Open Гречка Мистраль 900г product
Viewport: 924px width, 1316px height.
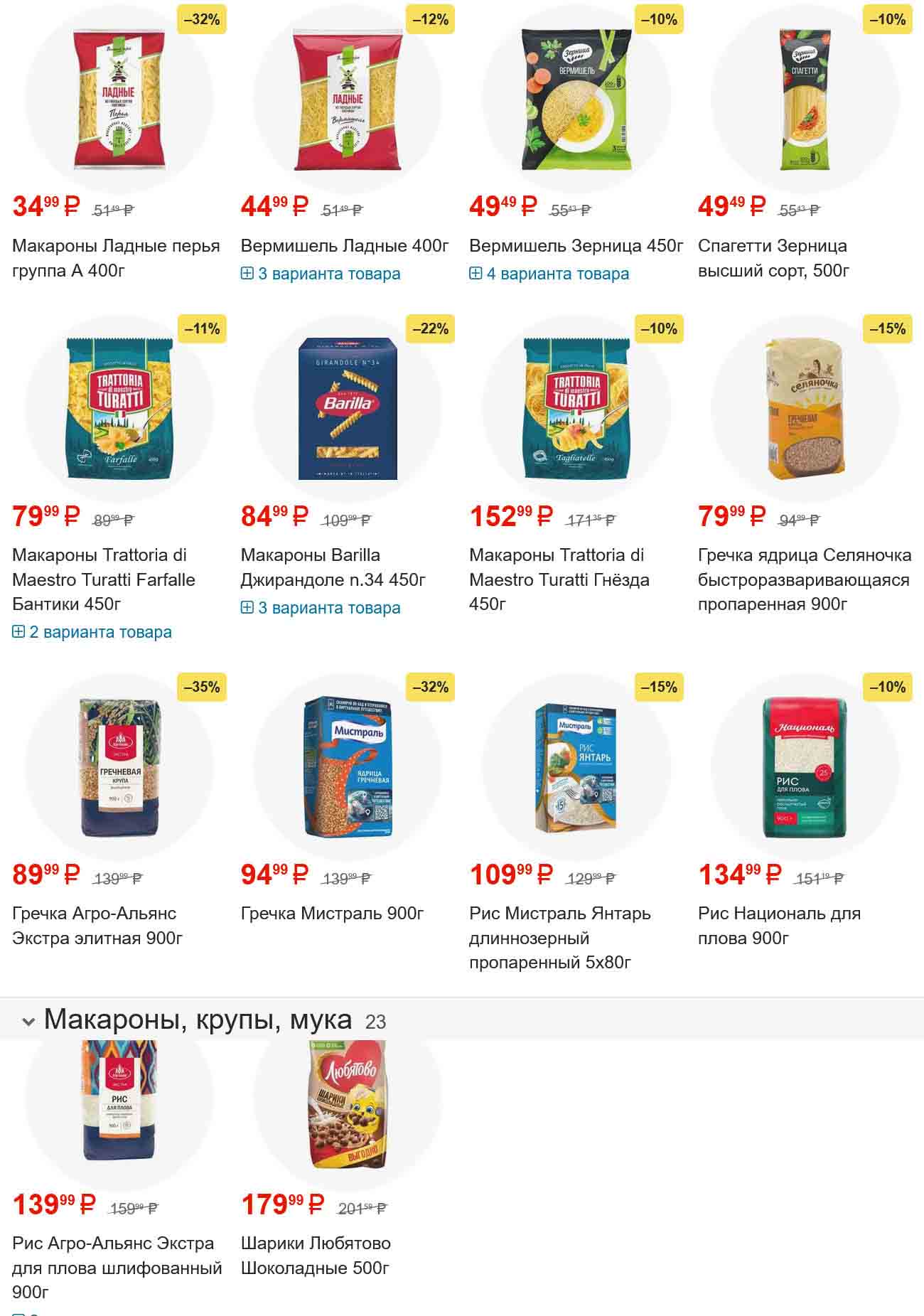[x=332, y=913]
